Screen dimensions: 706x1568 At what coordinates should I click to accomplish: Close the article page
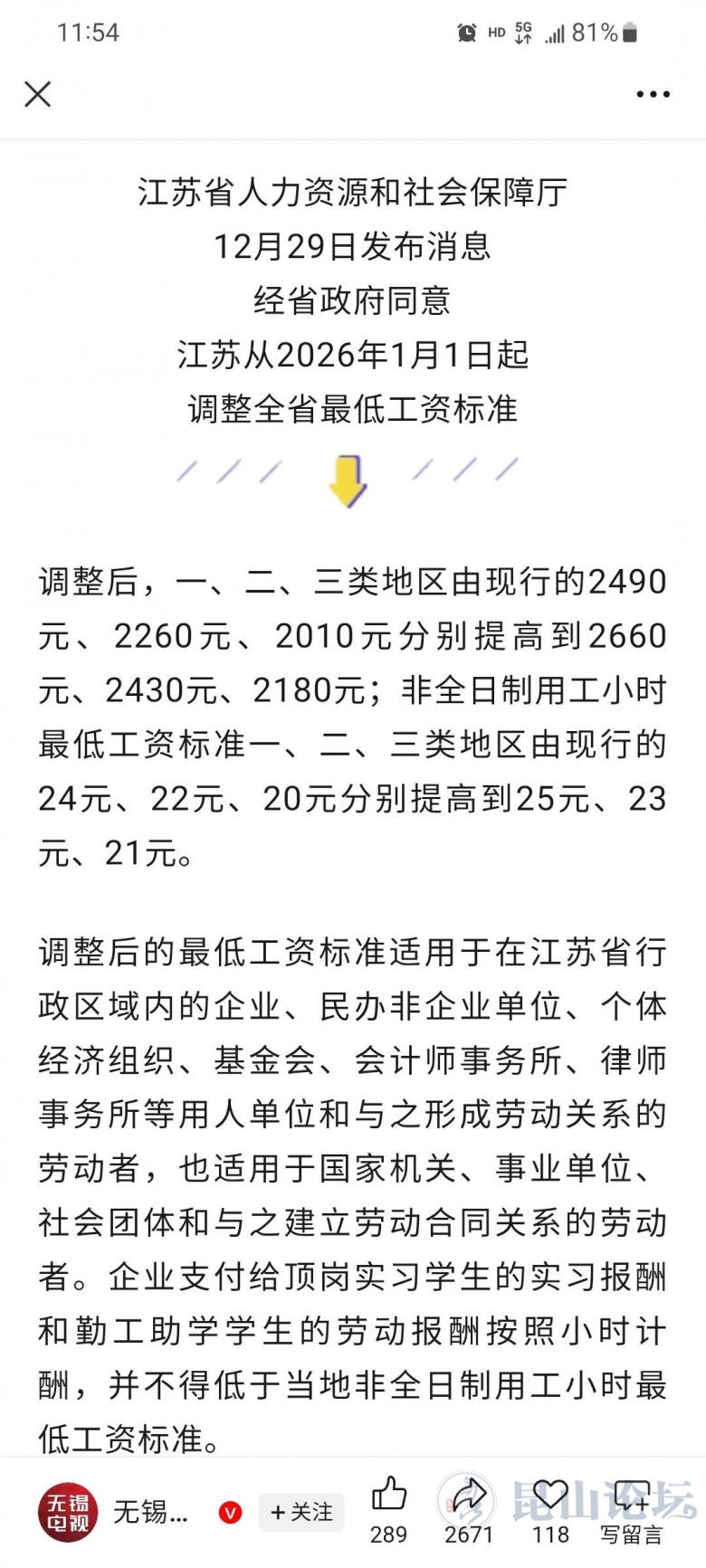coord(37,94)
